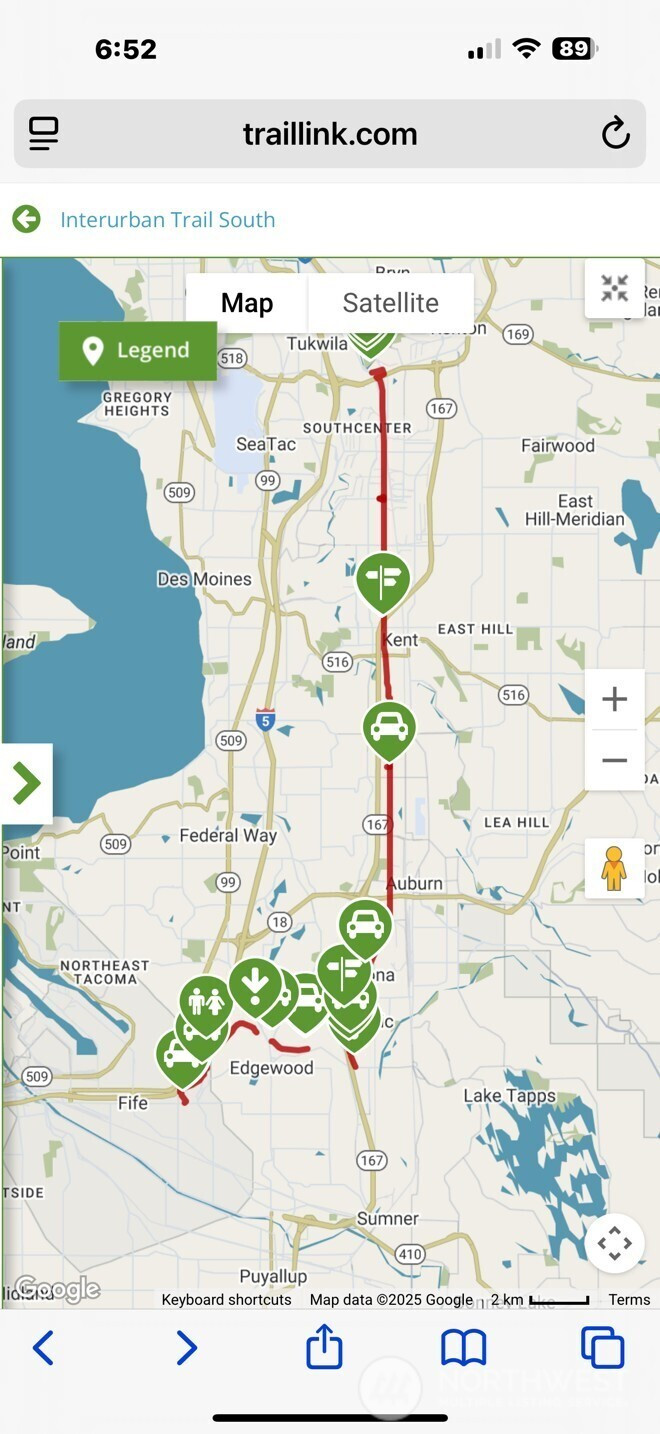Reload the traillink.com page

pos(615,133)
